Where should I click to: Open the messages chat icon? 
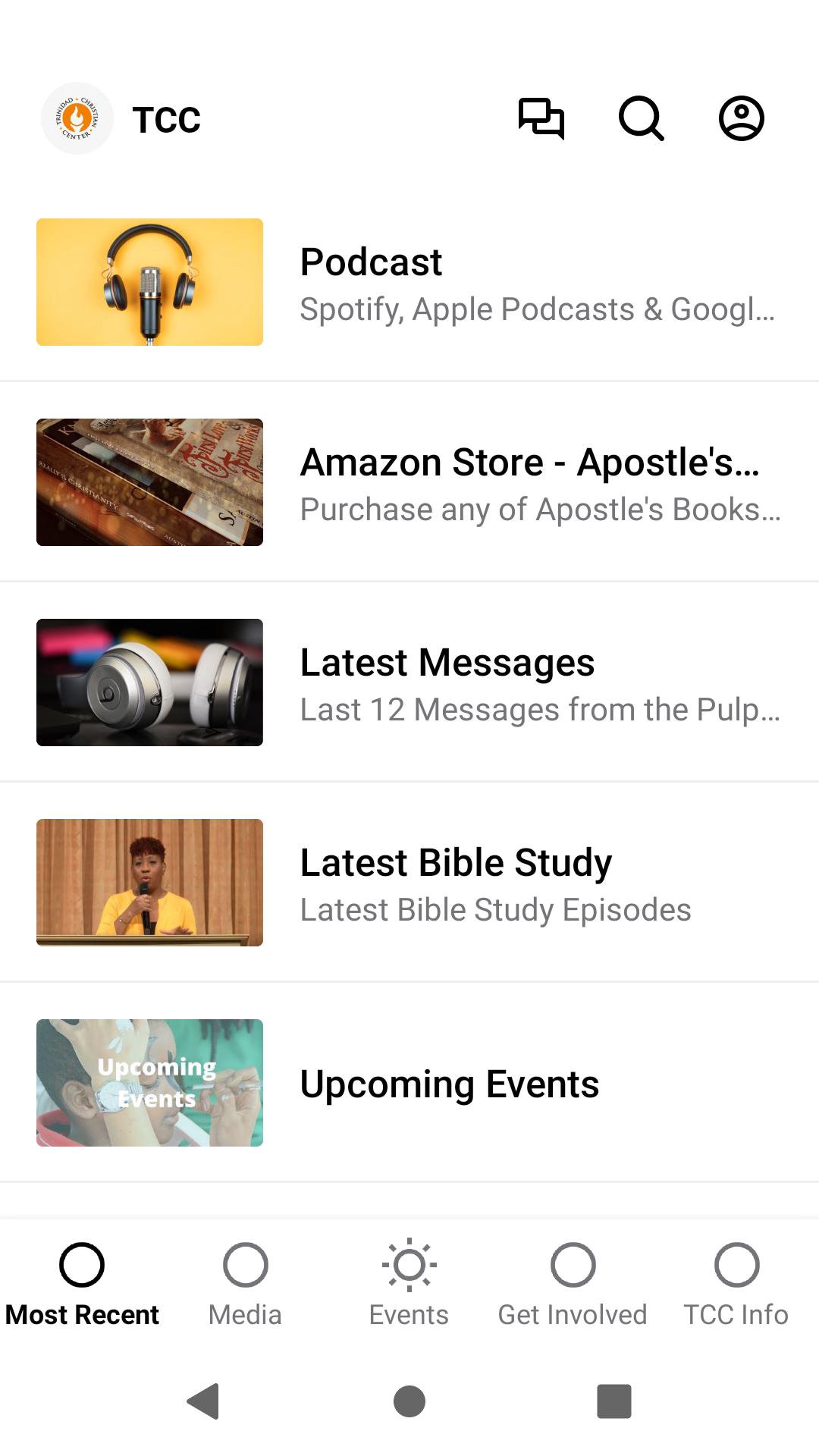[541, 118]
